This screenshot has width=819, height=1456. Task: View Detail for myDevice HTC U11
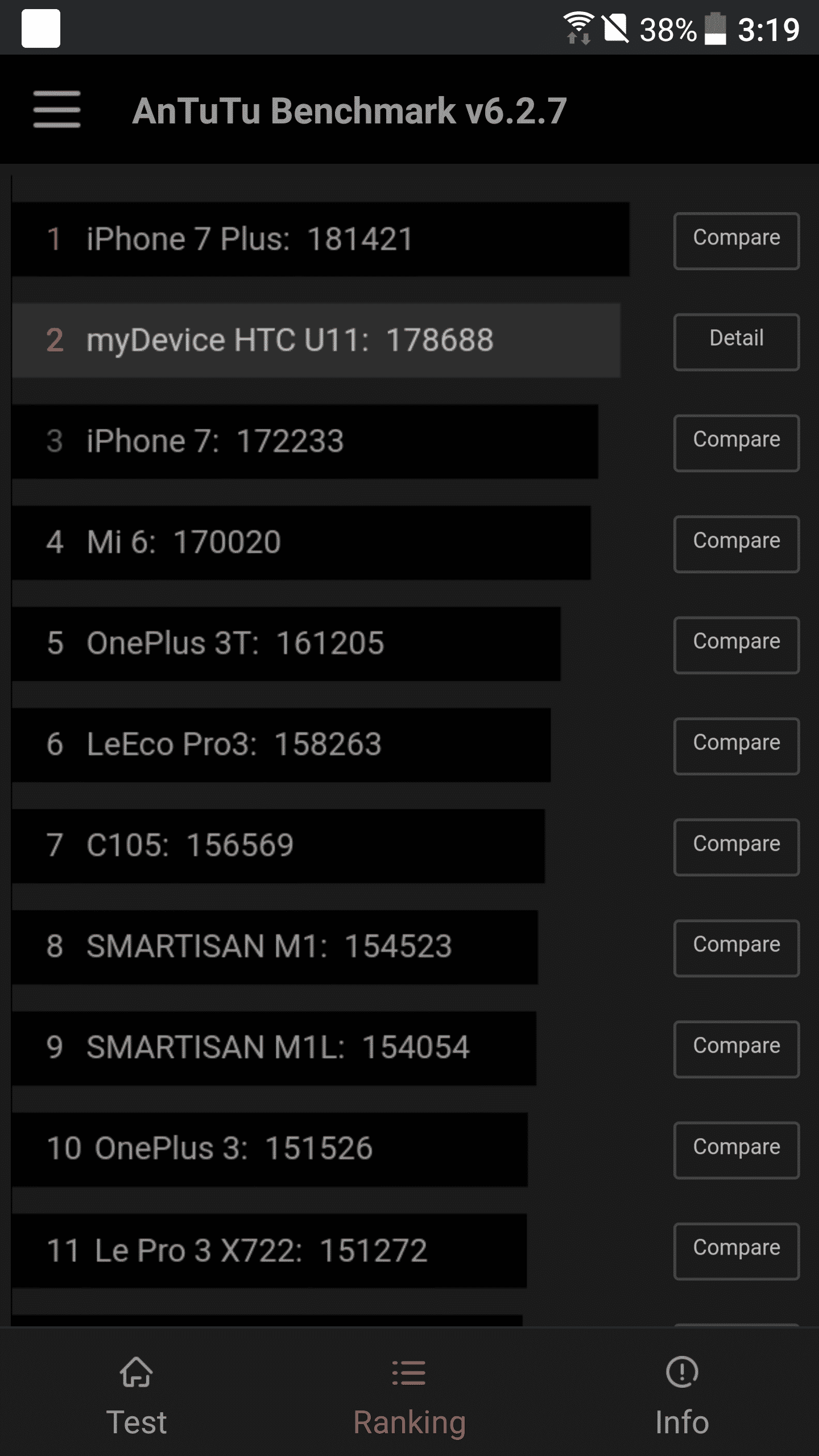(x=736, y=341)
